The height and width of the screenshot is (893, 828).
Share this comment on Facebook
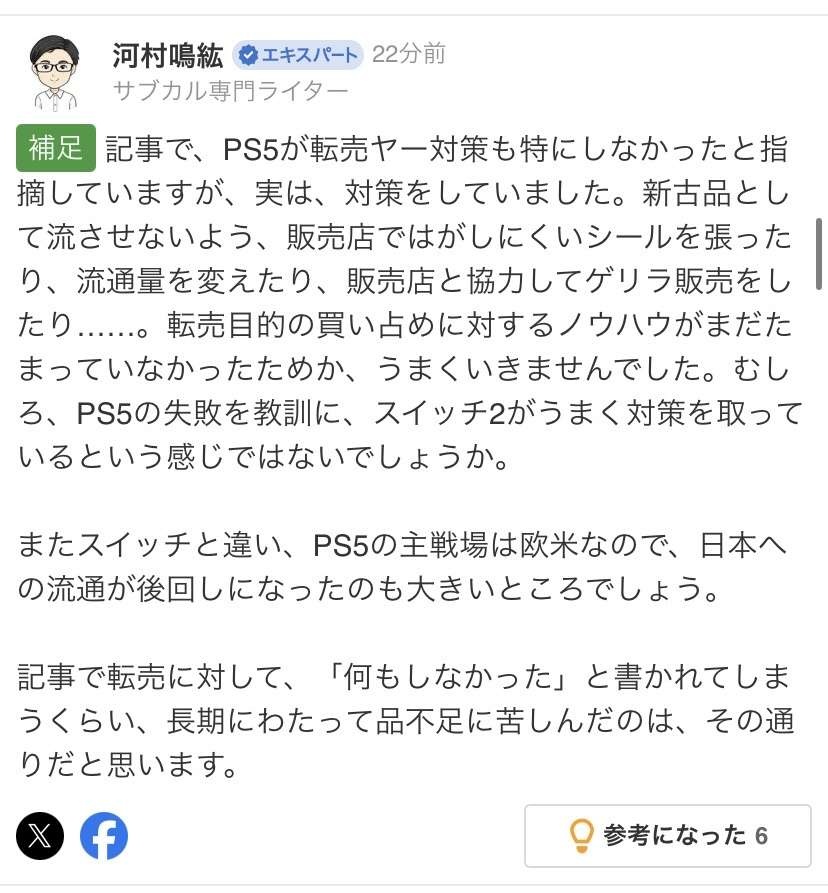tap(104, 836)
